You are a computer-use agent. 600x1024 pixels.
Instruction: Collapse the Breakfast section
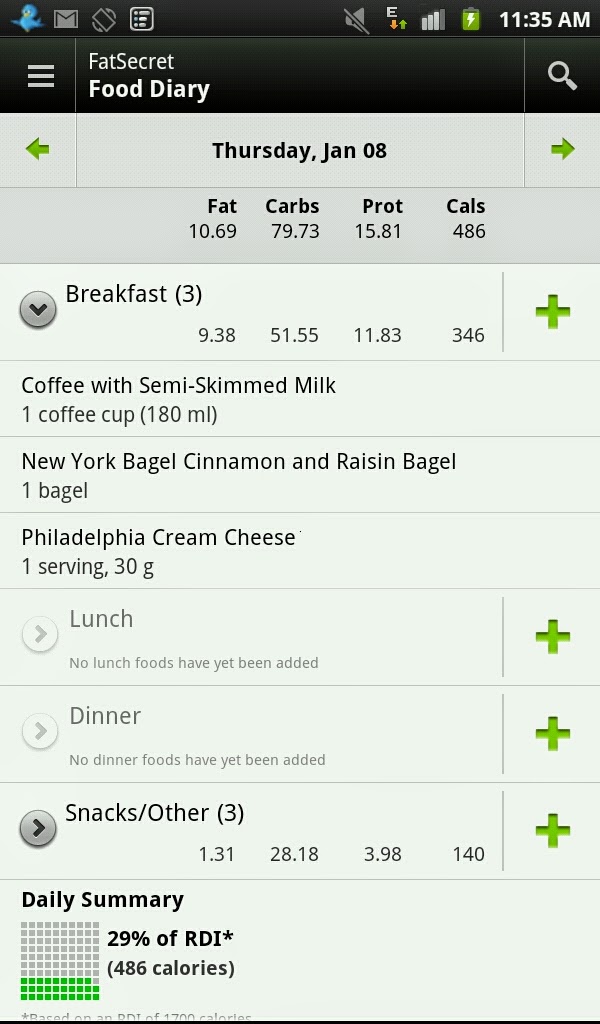pyautogui.click(x=38, y=311)
